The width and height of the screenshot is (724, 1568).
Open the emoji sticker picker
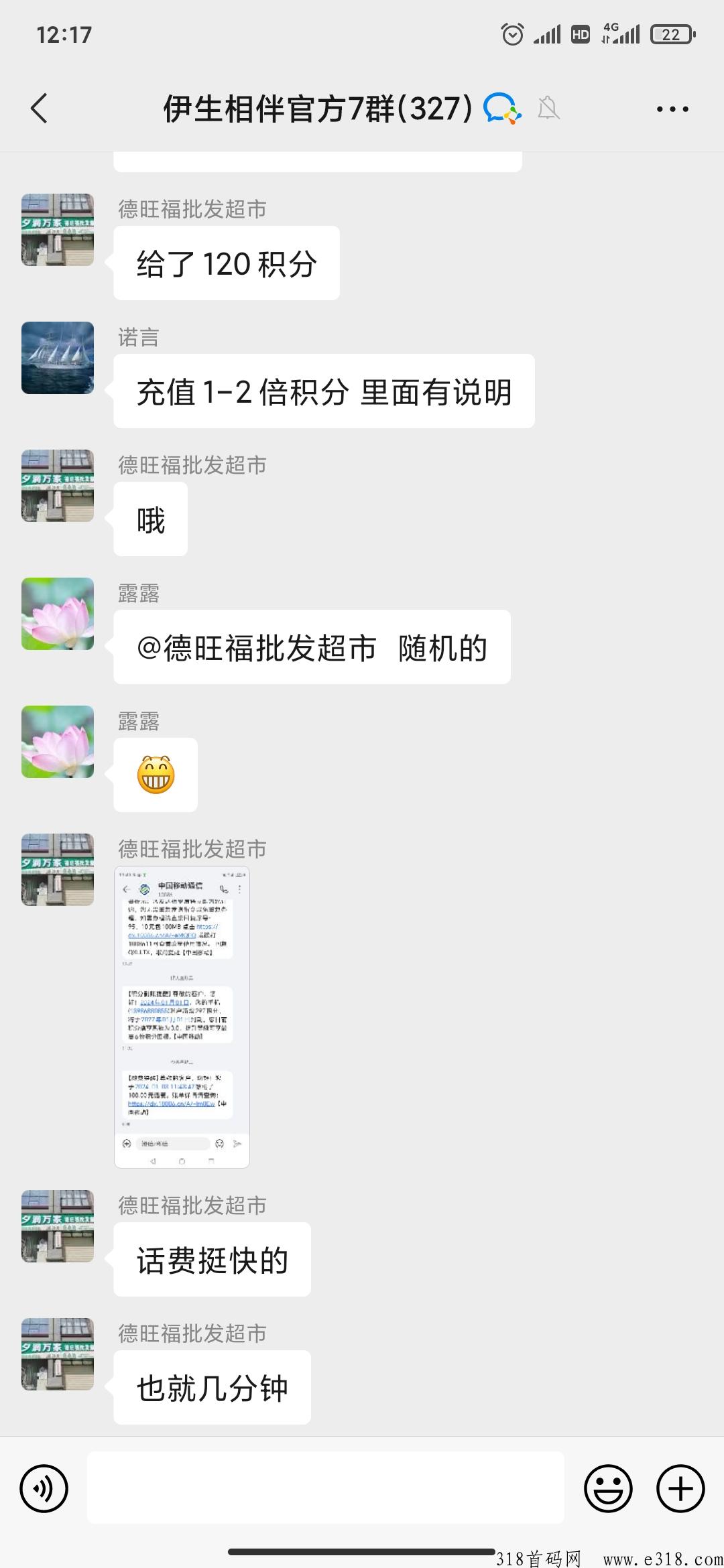[608, 1489]
